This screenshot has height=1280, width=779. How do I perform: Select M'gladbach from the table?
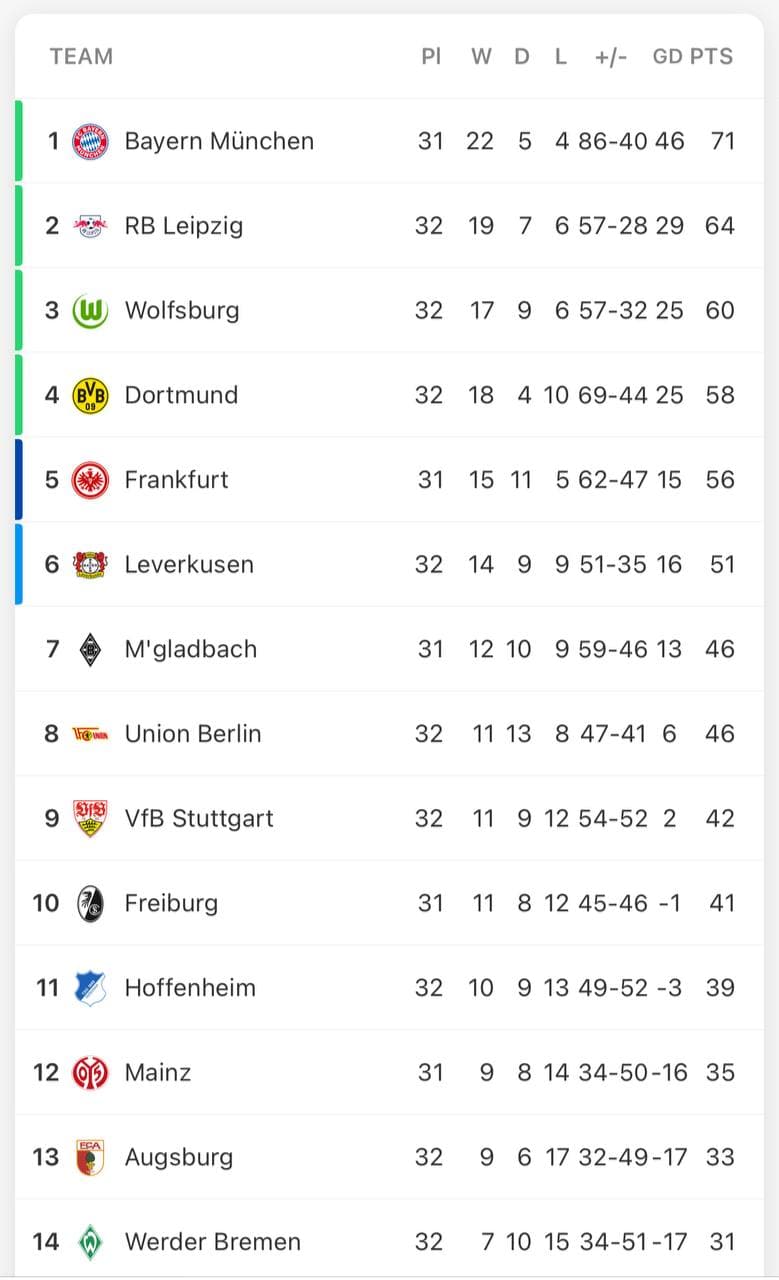tap(190, 649)
